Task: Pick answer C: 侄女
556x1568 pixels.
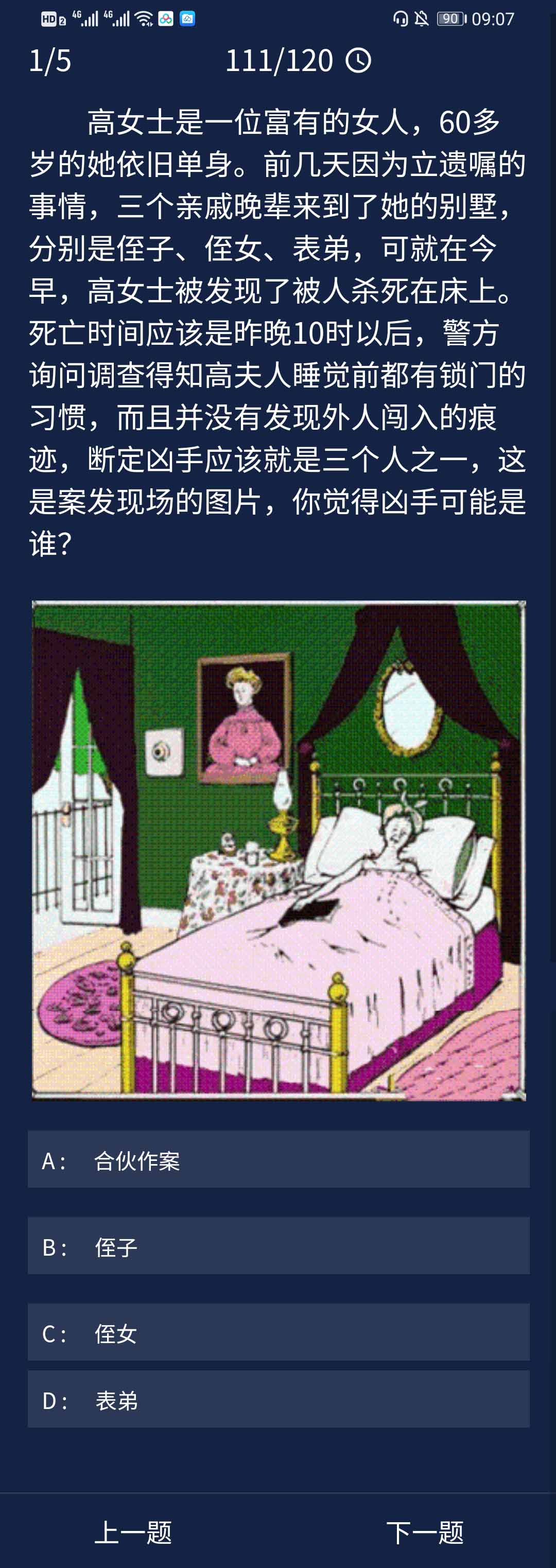Action: (277, 1332)
